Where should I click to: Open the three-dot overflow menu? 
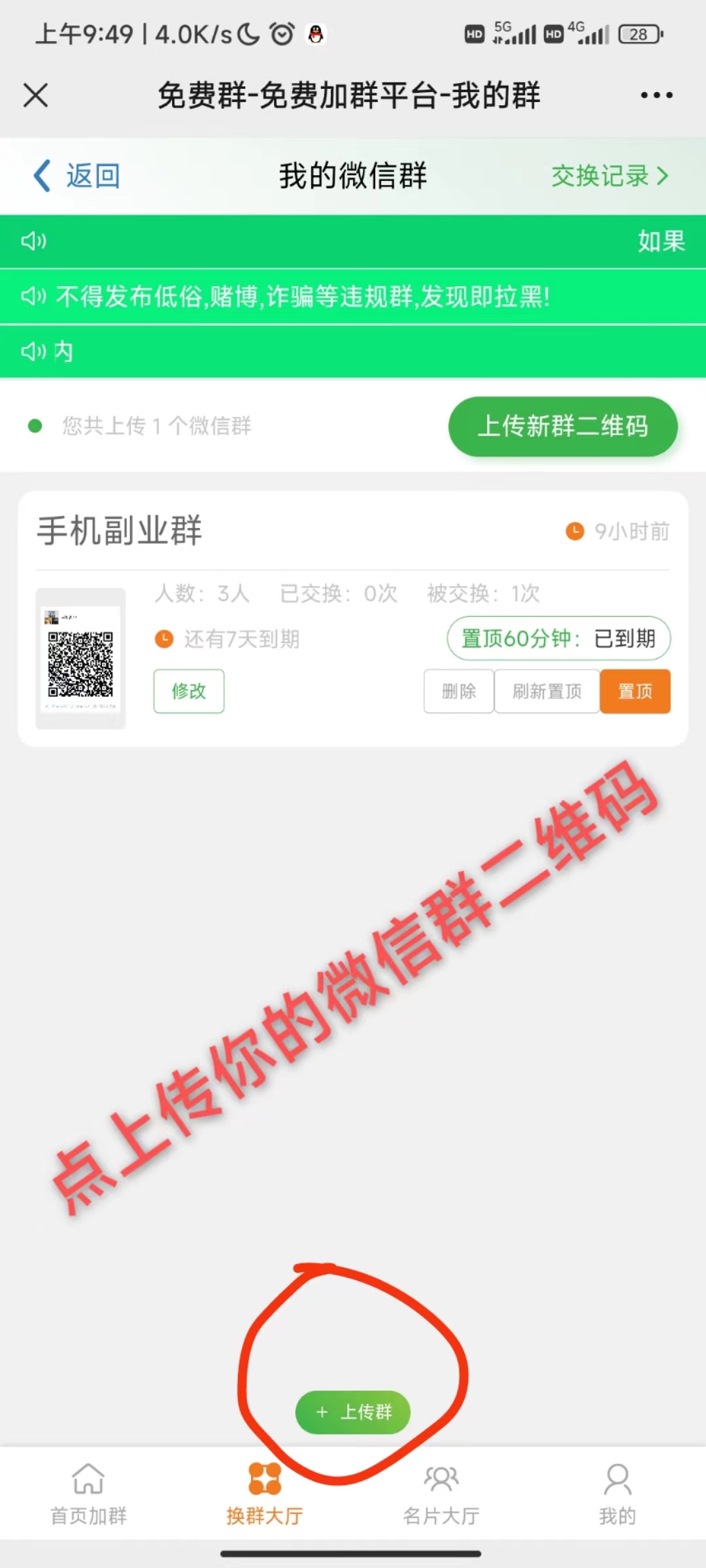click(x=656, y=95)
